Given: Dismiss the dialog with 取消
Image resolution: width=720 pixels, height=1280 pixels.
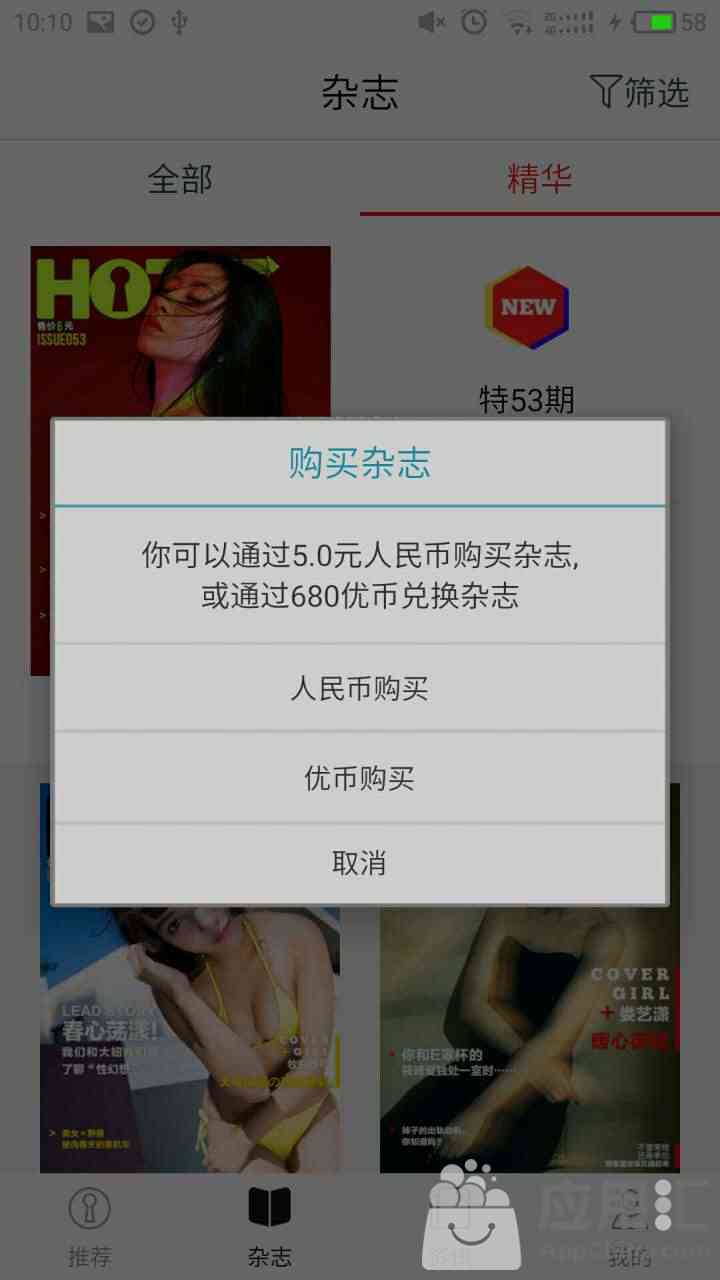Looking at the screenshot, I should click(360, 863).
